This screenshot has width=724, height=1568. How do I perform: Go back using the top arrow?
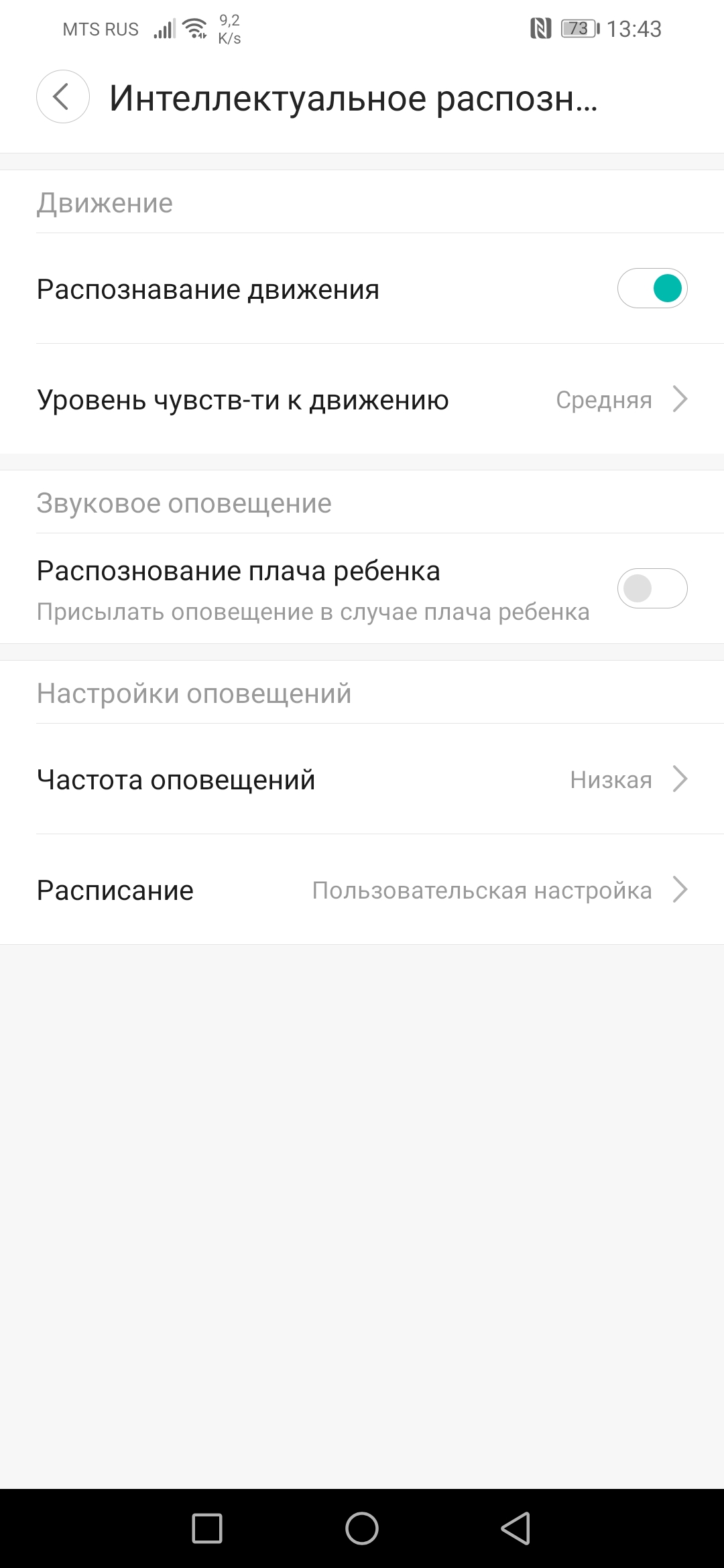62,97
